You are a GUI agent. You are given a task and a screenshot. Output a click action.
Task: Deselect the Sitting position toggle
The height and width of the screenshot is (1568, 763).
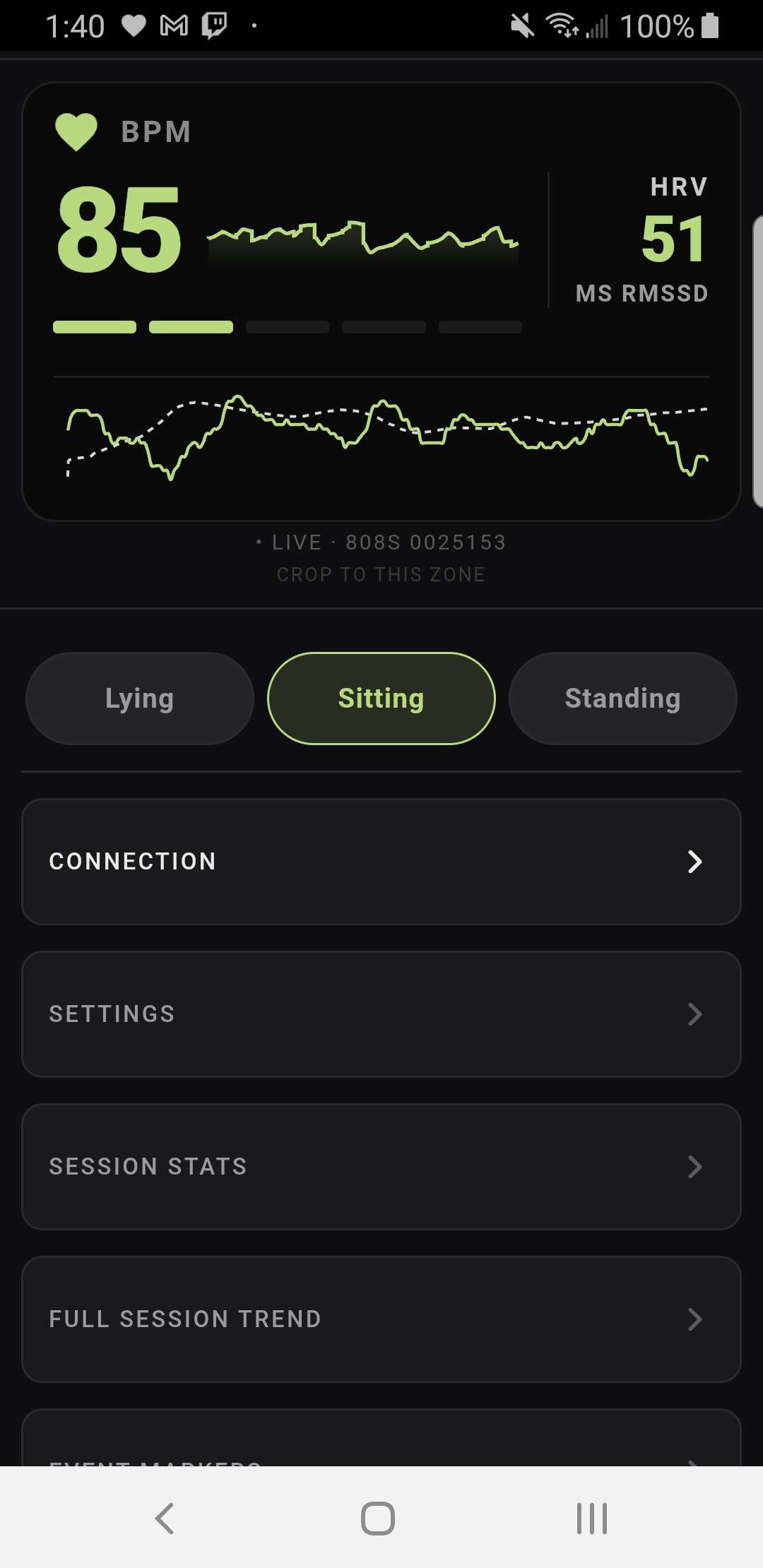click(x=380, y=698)
